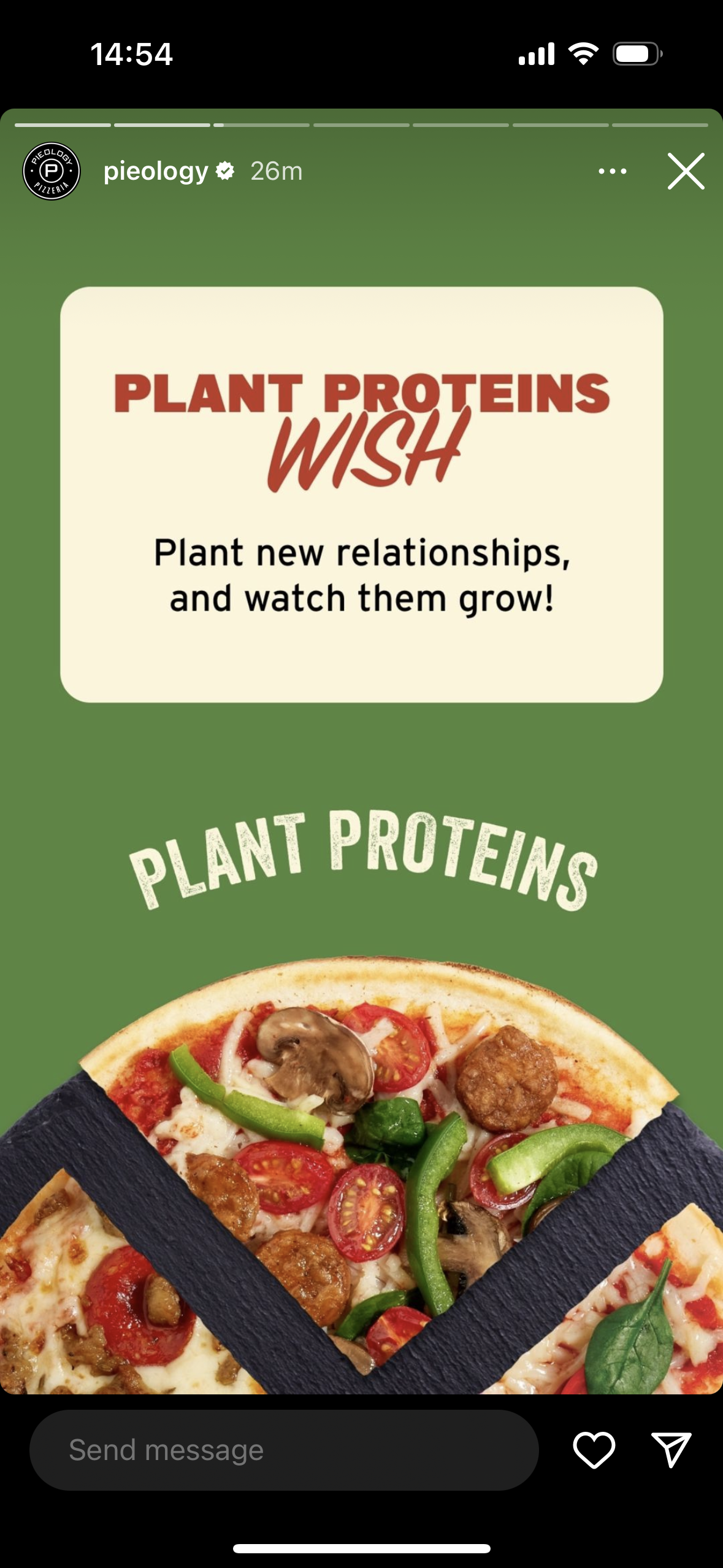Screen dimensions: 723x1568
Task: Like this story with the heart
Action: [x=594, y=1450]
